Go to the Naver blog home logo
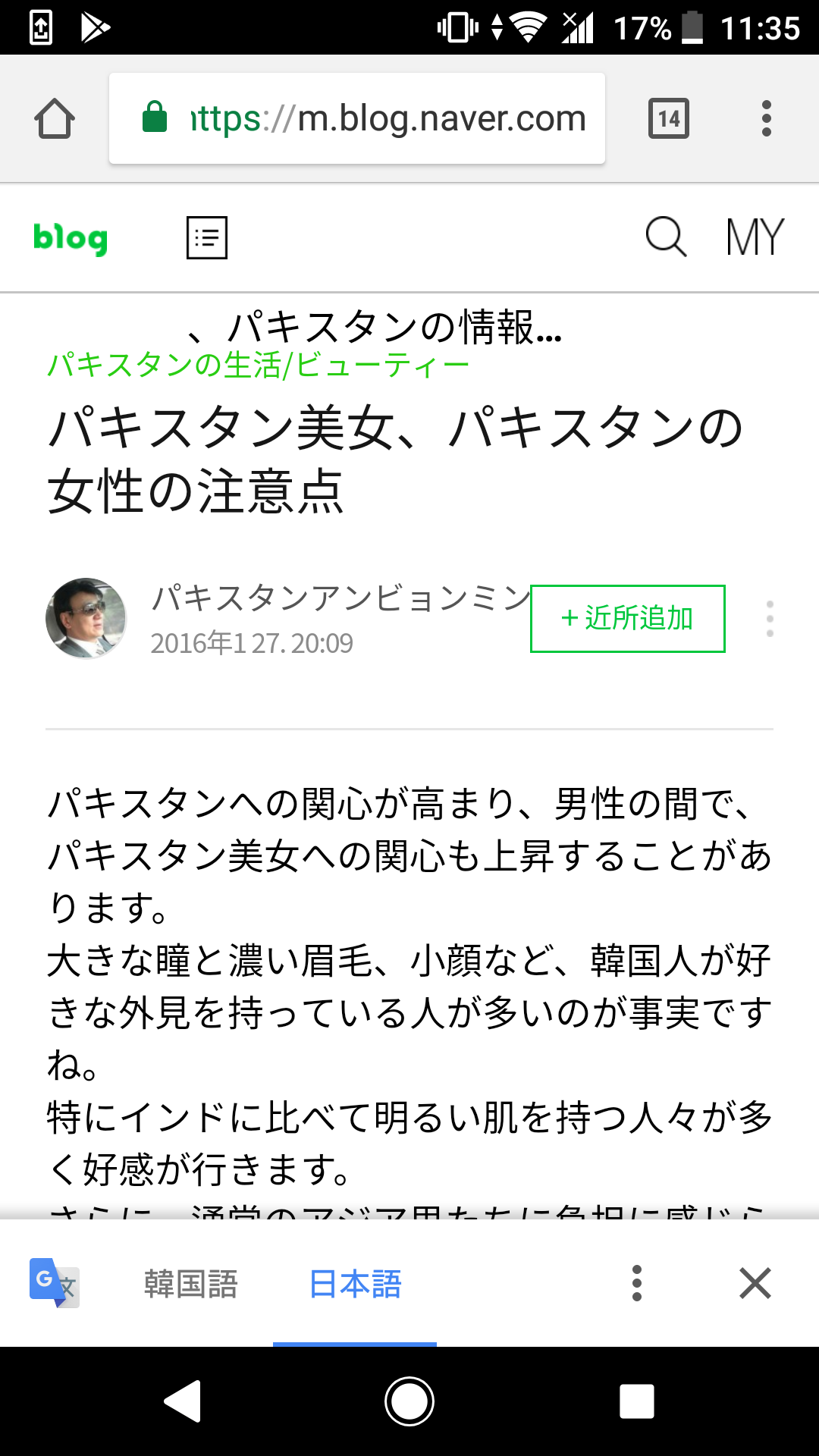 click(x=71, y=238)
